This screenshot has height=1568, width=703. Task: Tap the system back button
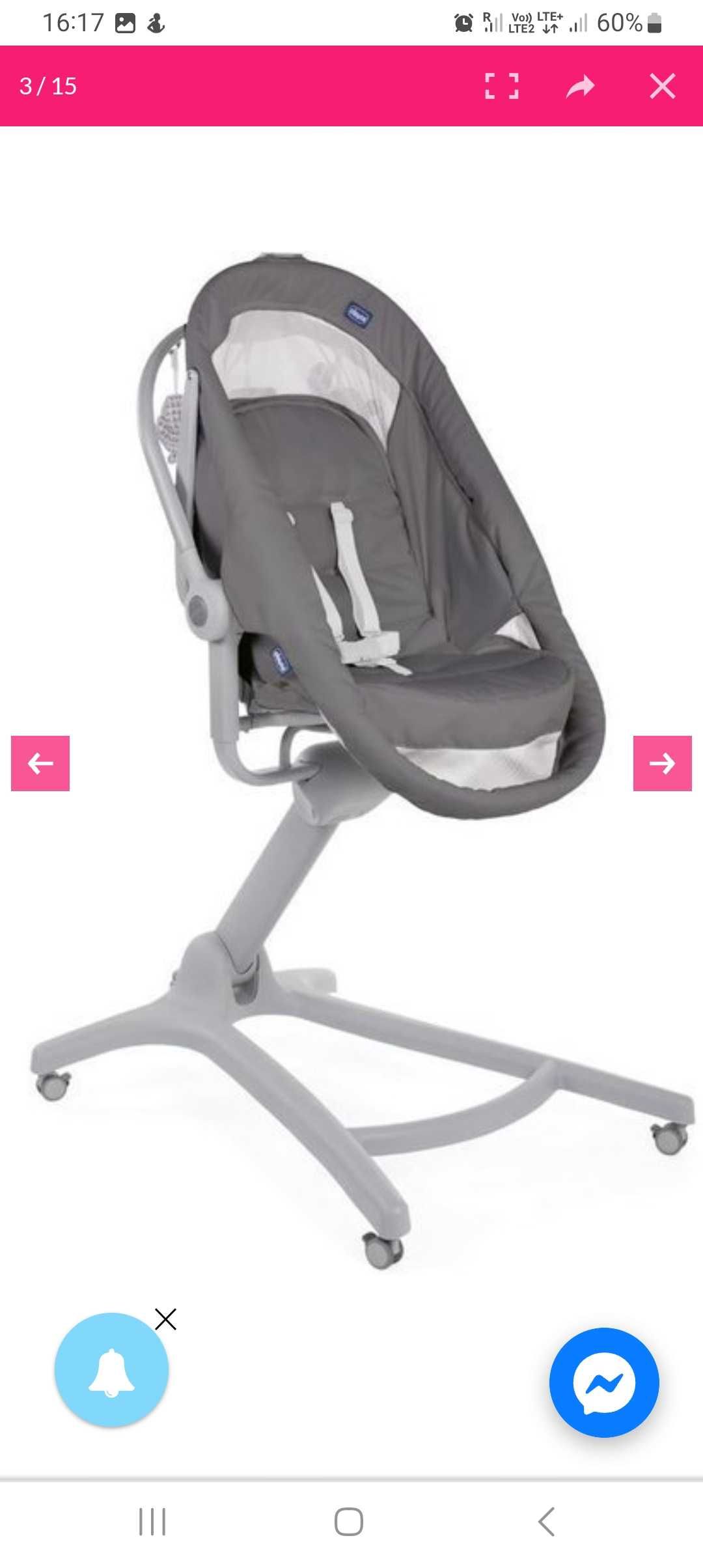tap(547, 1522)
